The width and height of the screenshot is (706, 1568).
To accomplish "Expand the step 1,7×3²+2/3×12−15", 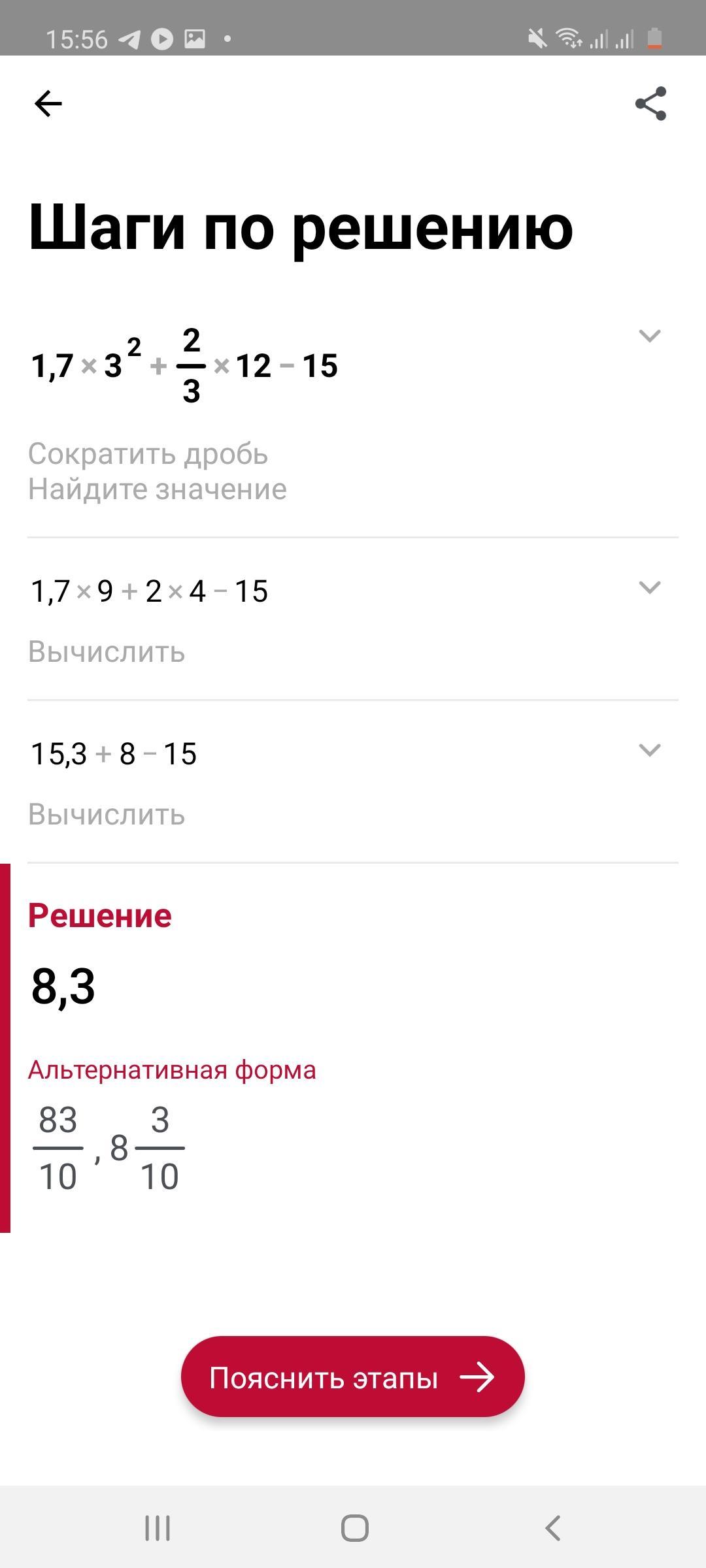I will pos(649,336).
